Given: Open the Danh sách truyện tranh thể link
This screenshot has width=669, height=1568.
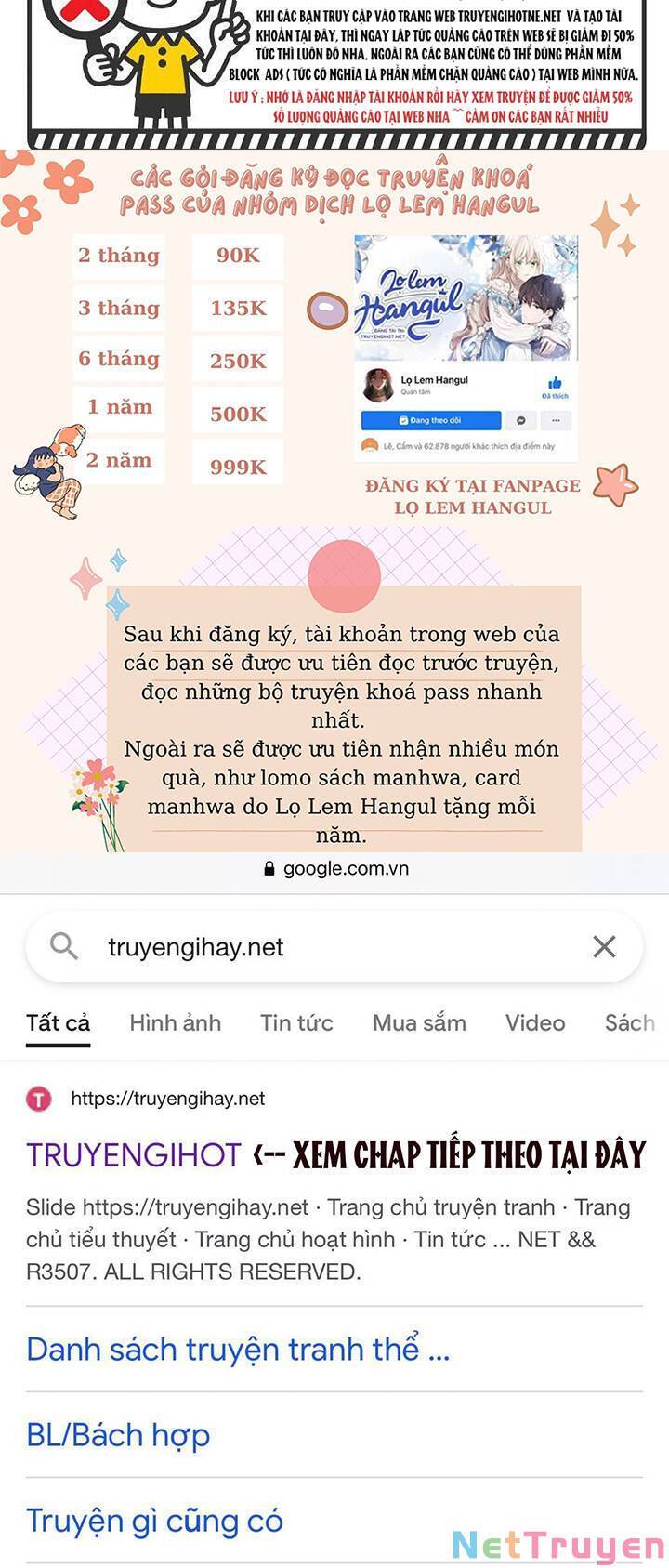Looking at the screenshot, I should (x=235, y=1349).
